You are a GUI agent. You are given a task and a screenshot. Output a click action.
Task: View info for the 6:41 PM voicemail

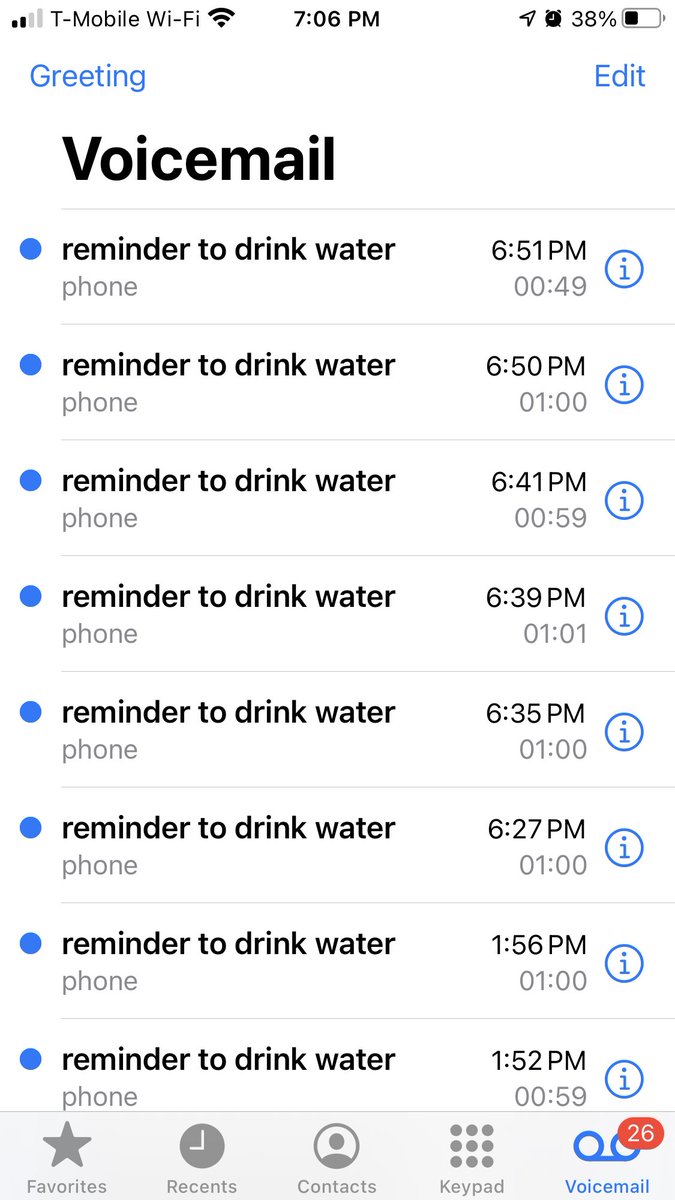[x=625, y=500]
